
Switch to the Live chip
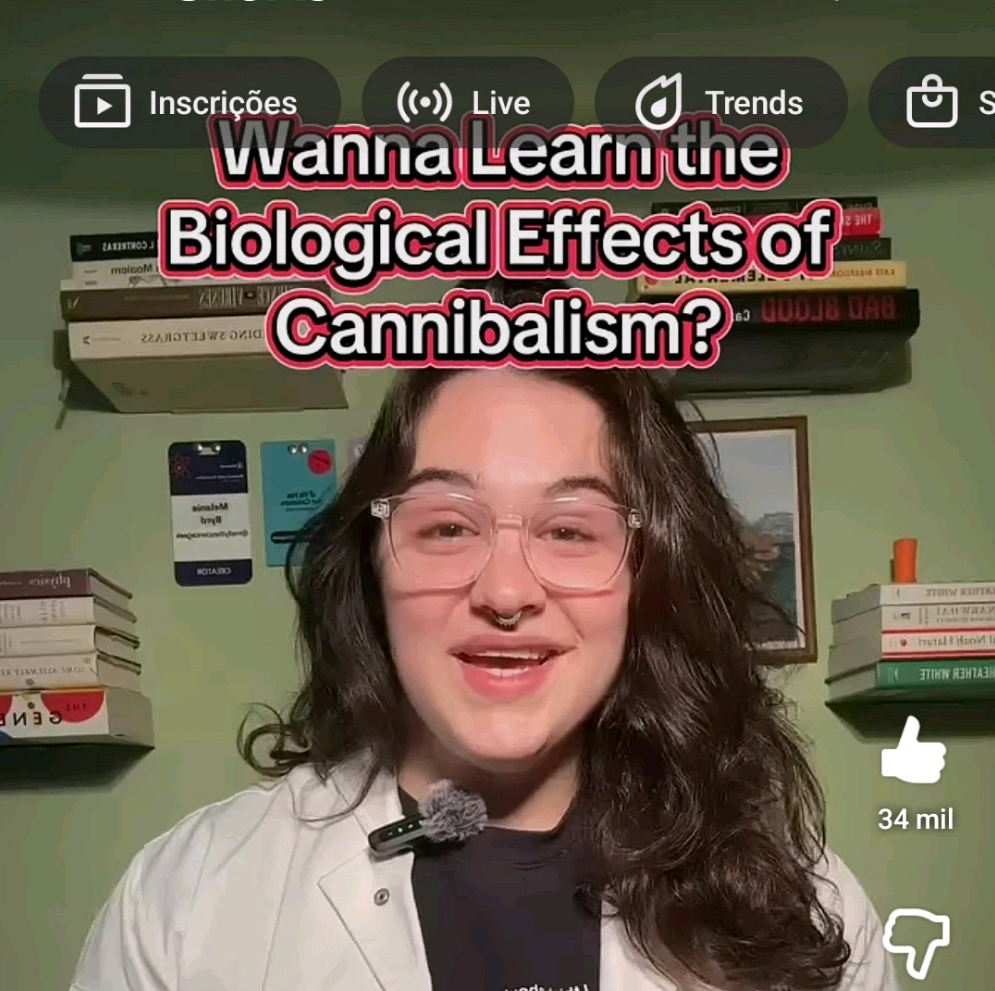coord(466,103)
